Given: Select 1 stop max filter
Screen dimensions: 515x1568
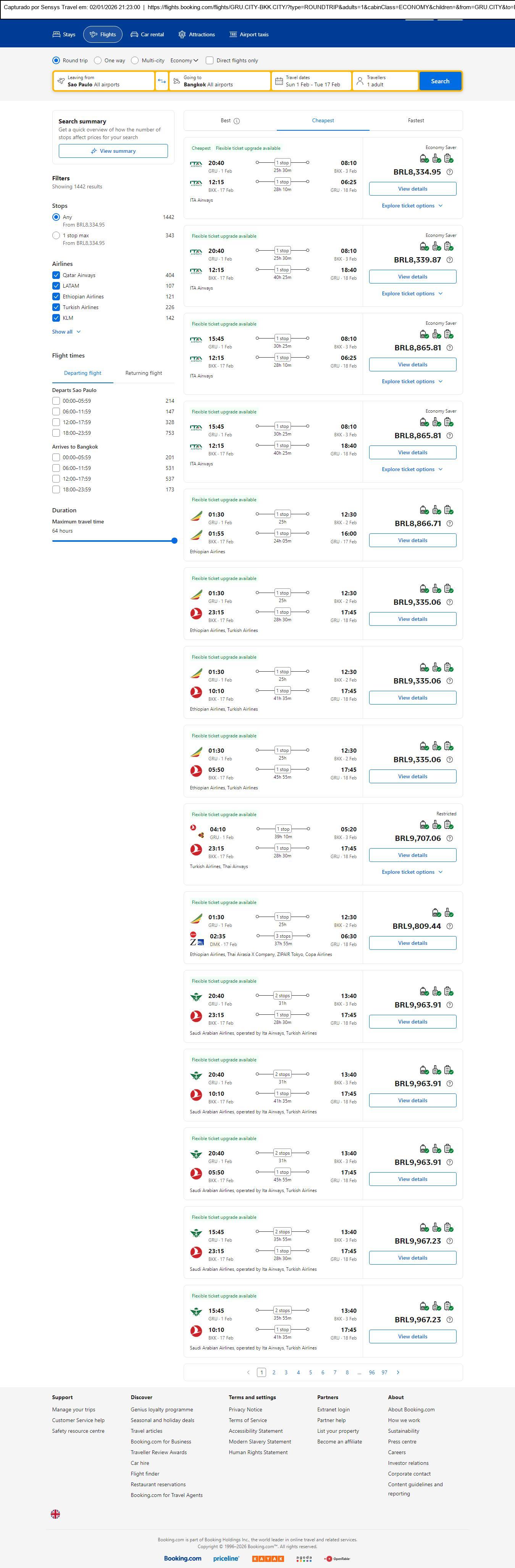Looking at the screenshot, I should (57, 236).
